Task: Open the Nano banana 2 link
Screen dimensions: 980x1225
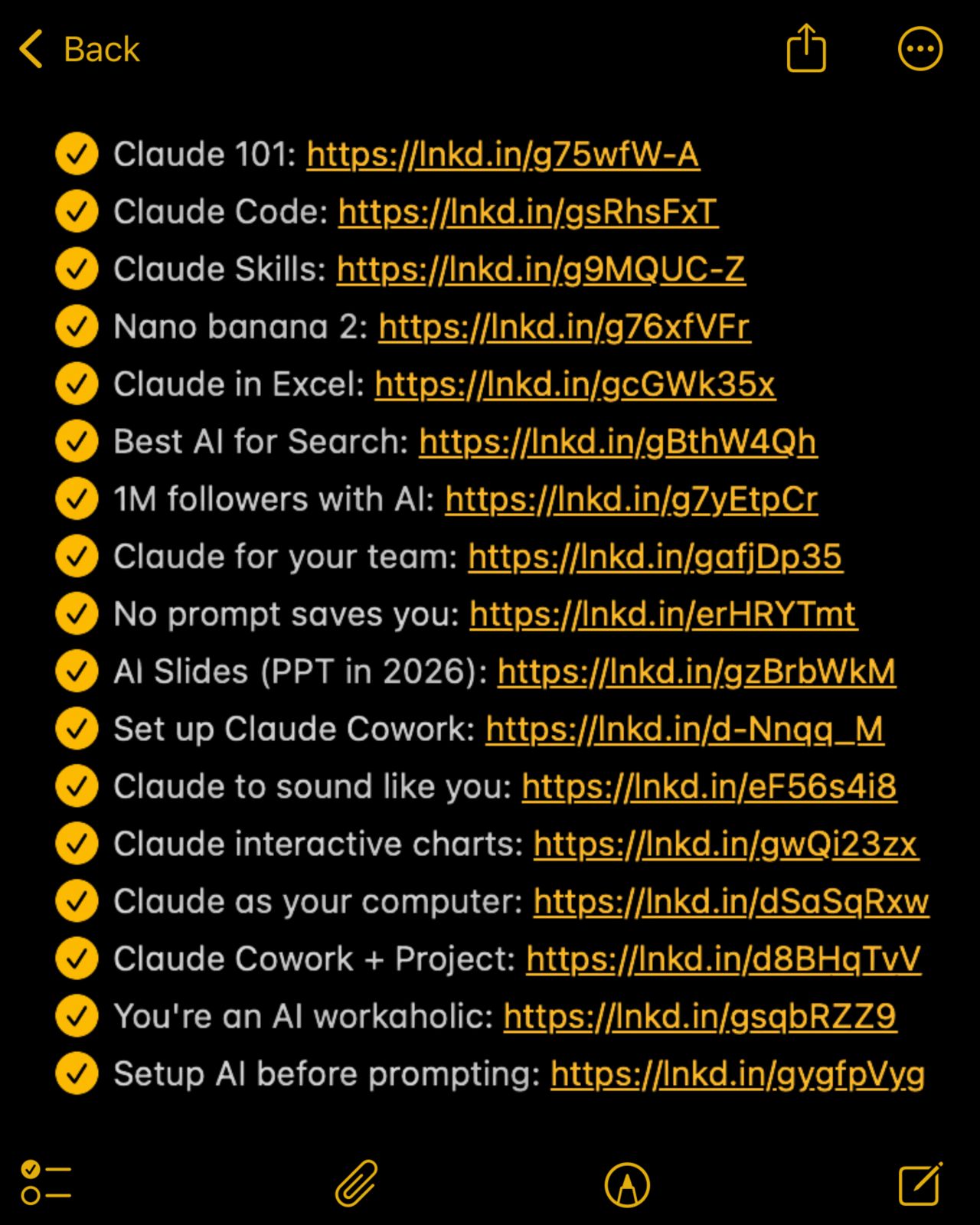Action: click(564, 327)
